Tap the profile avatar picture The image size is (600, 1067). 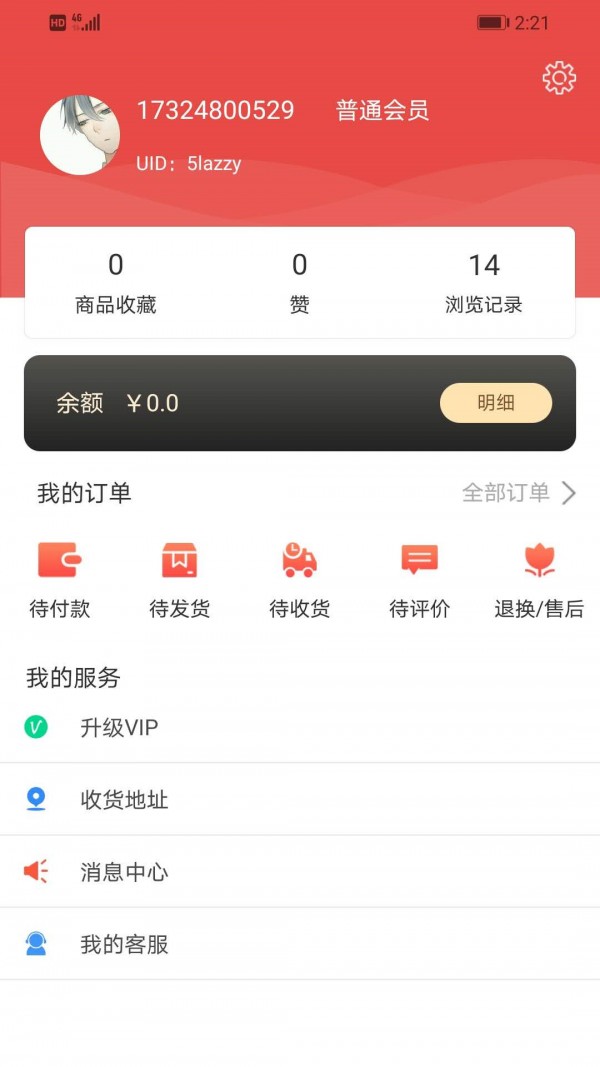(x=80, y=136)
